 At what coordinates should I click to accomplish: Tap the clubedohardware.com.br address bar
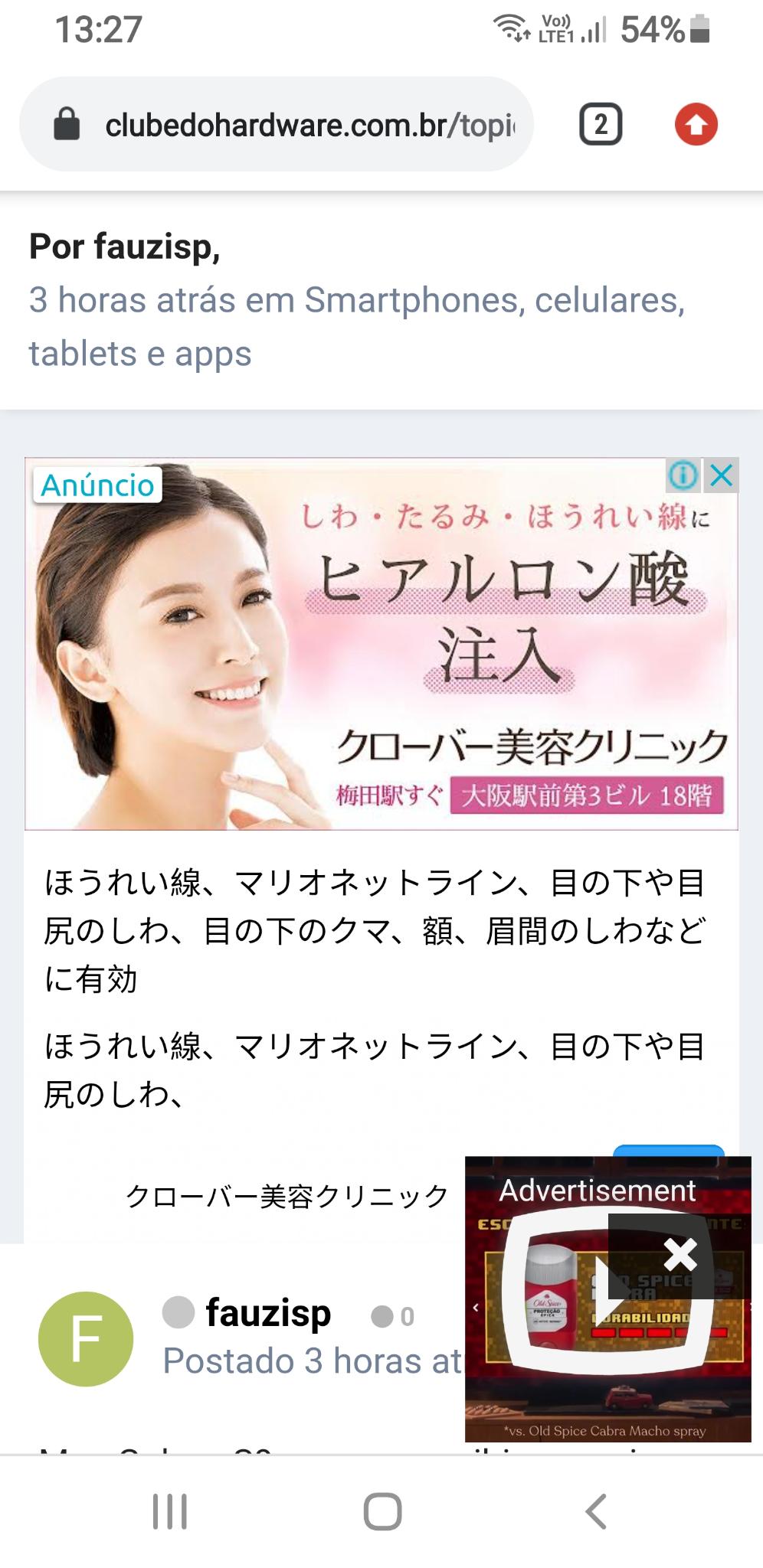coord(276,124)
